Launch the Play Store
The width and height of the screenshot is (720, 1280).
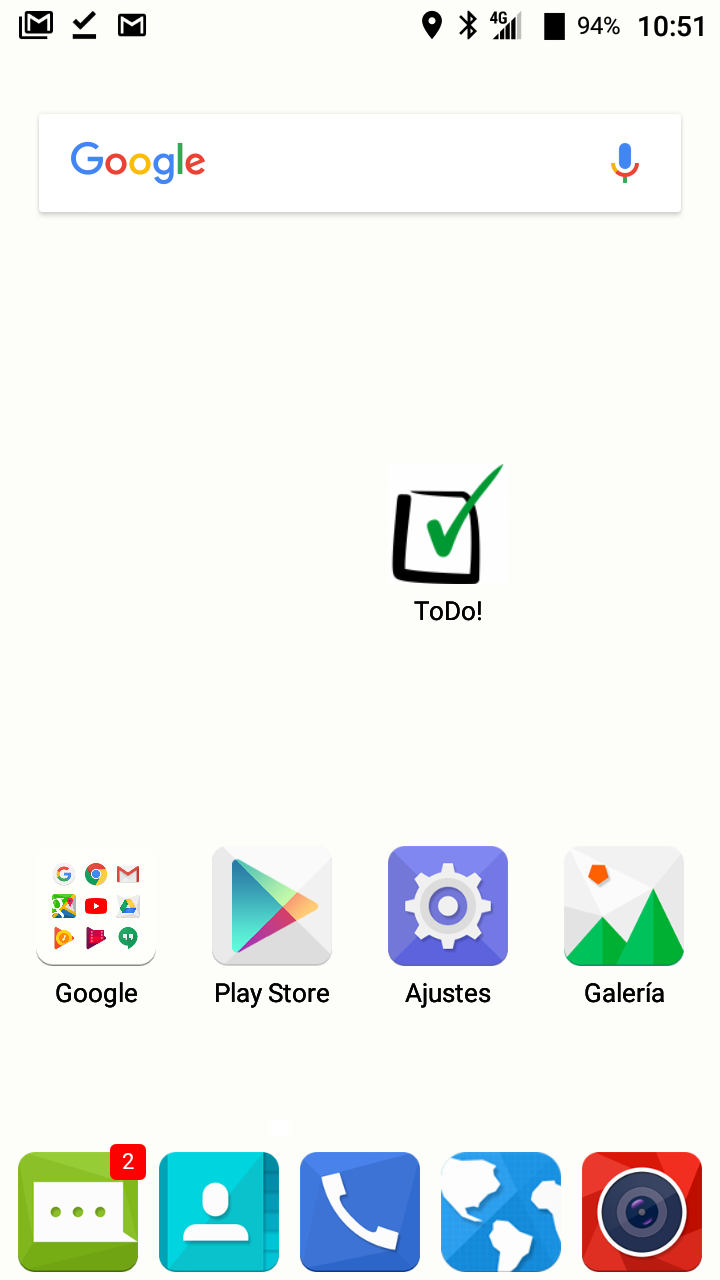point(271,905)
